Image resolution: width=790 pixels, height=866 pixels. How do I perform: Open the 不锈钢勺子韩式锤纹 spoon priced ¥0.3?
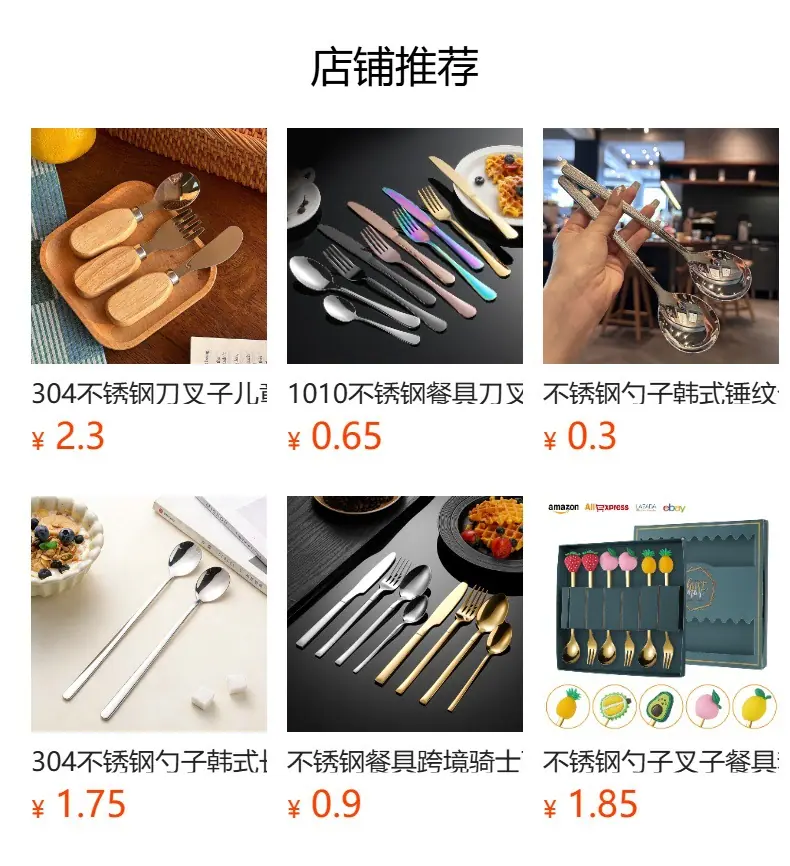661,246
